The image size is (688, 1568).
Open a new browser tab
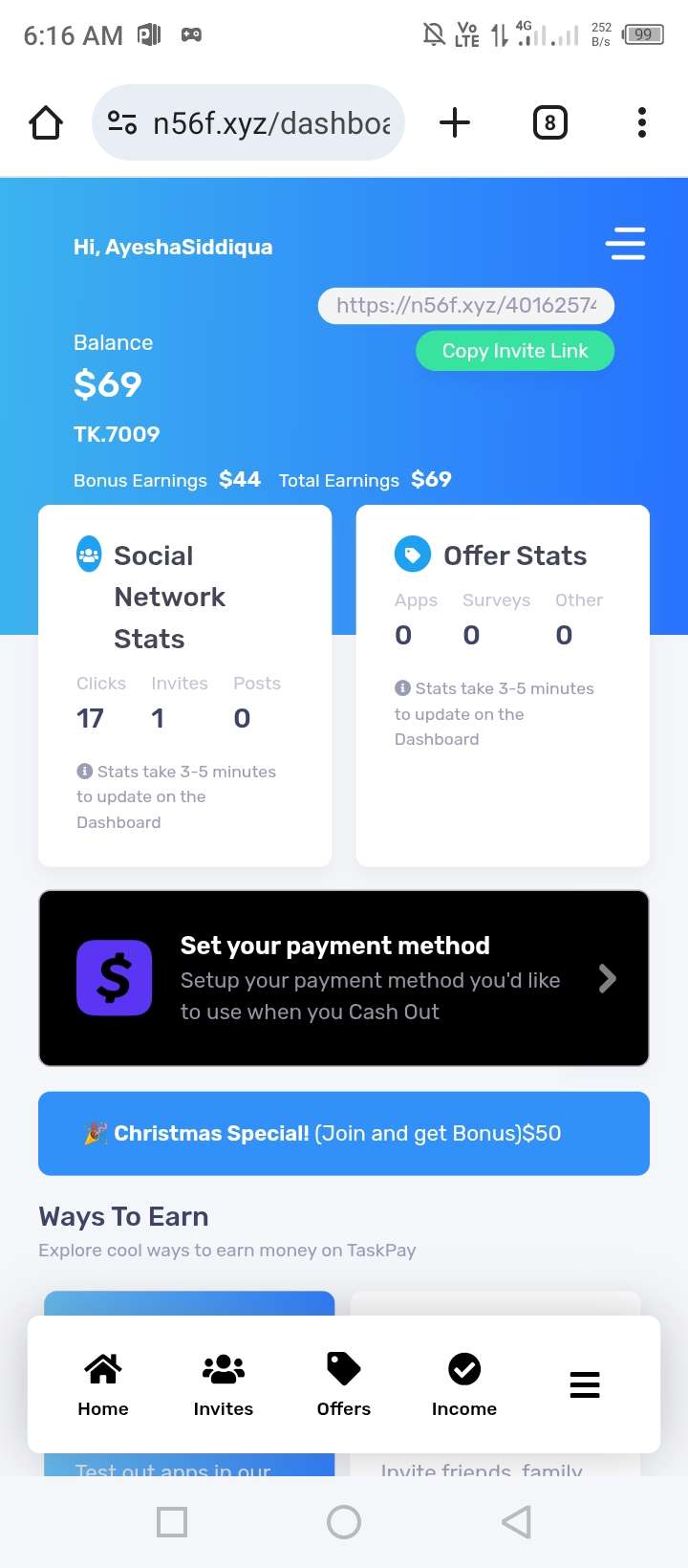[455, 122]
